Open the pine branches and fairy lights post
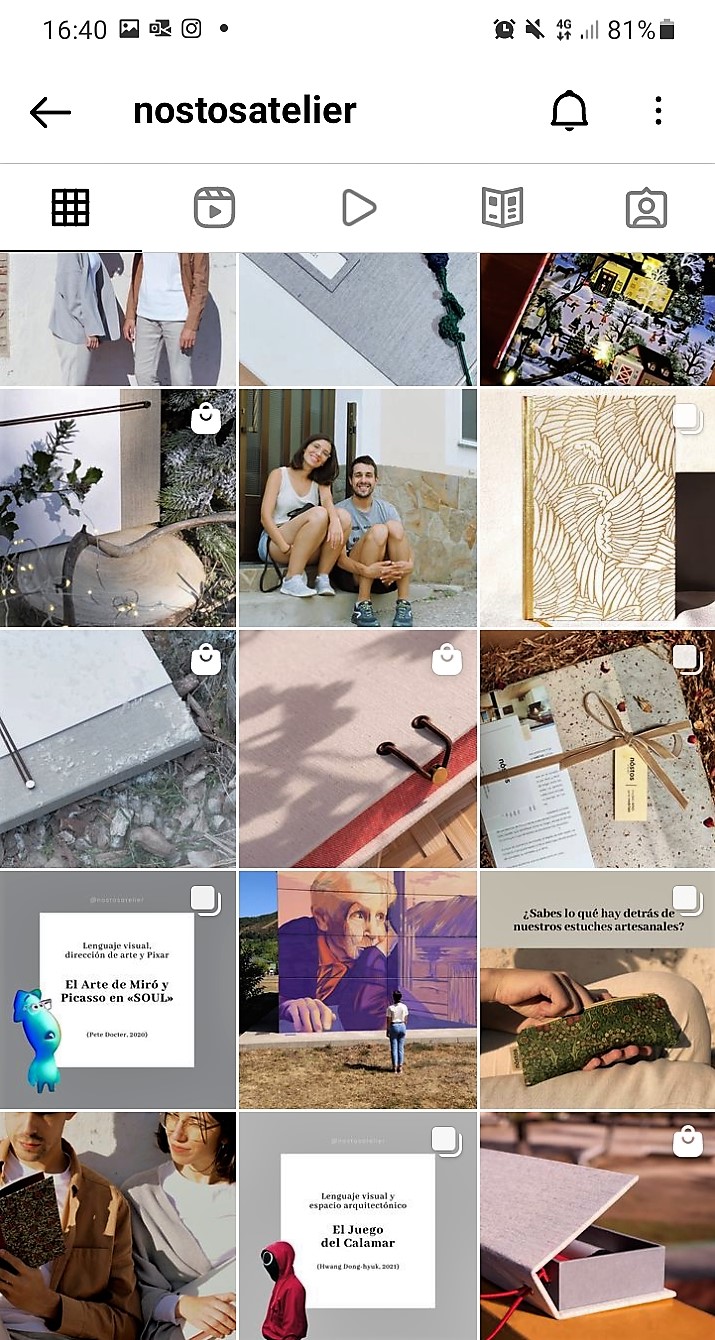 click(x=118, y=508)
